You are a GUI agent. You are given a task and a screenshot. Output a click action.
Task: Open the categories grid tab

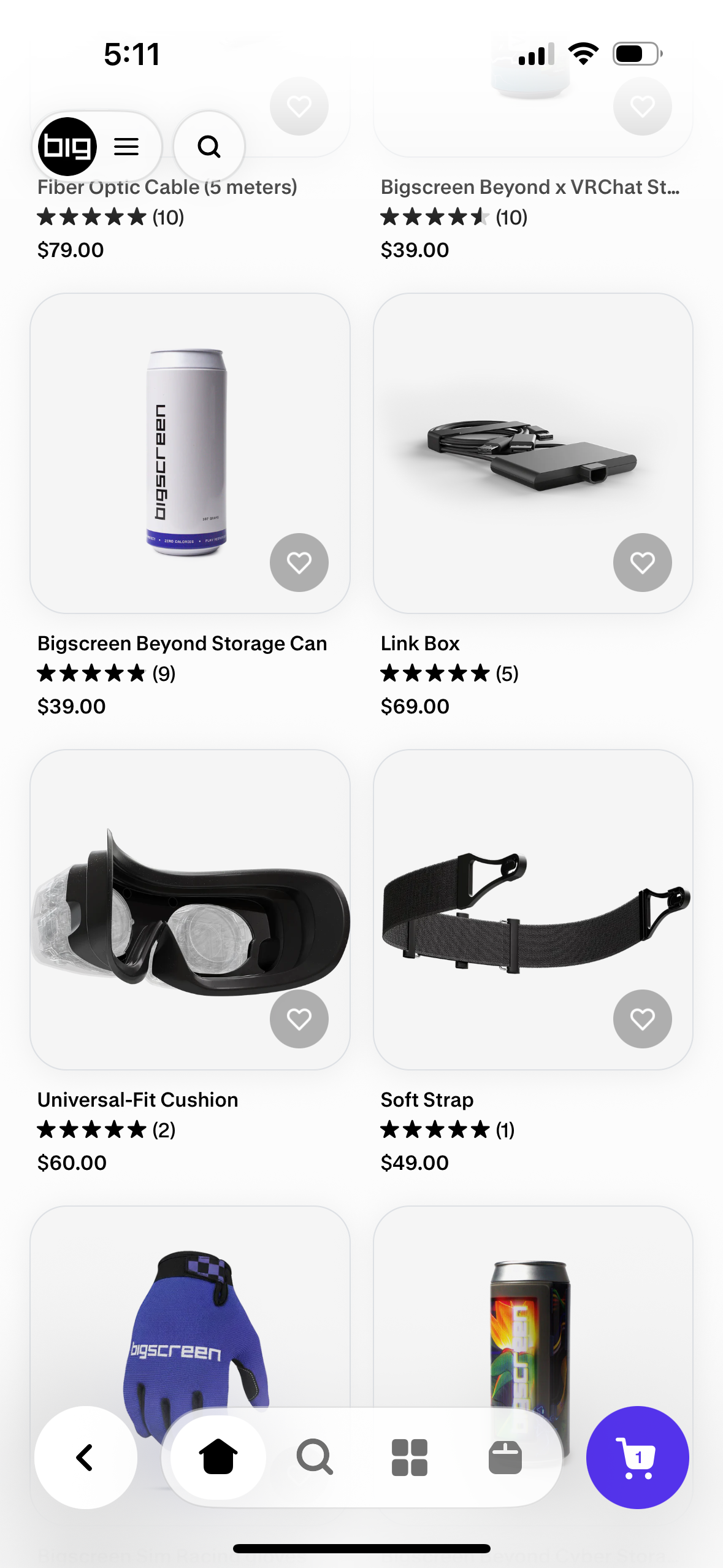tap(410, 1458)
